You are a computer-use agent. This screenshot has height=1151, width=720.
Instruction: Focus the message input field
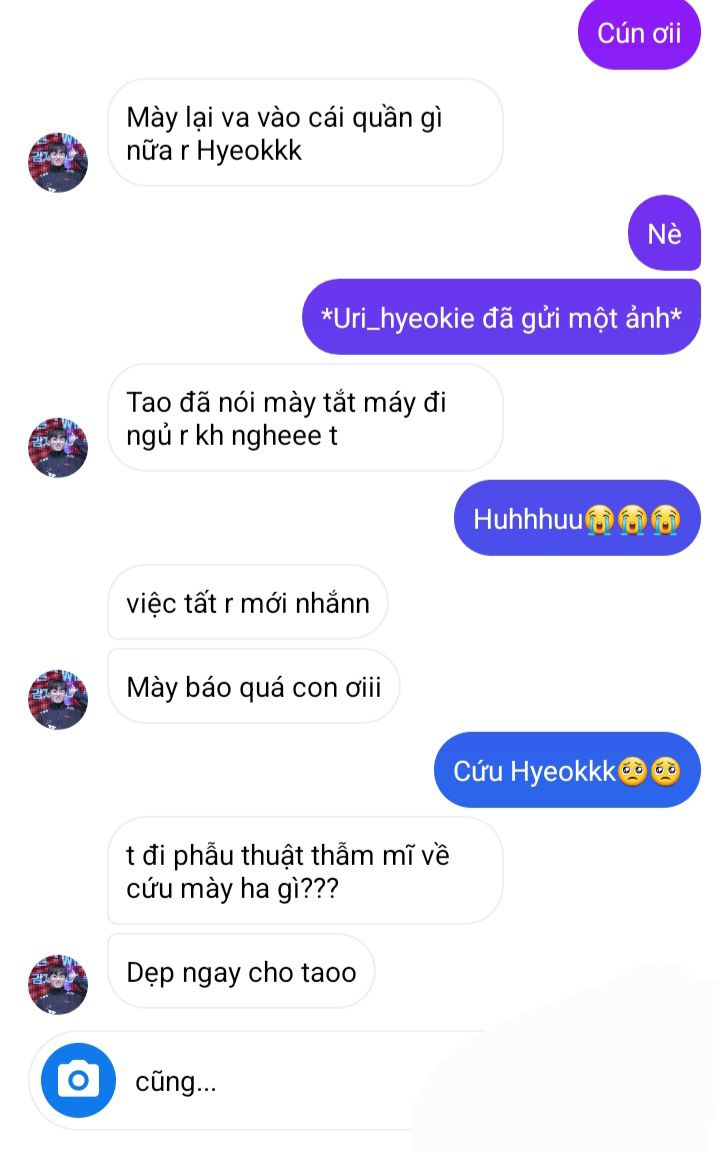300,1081
